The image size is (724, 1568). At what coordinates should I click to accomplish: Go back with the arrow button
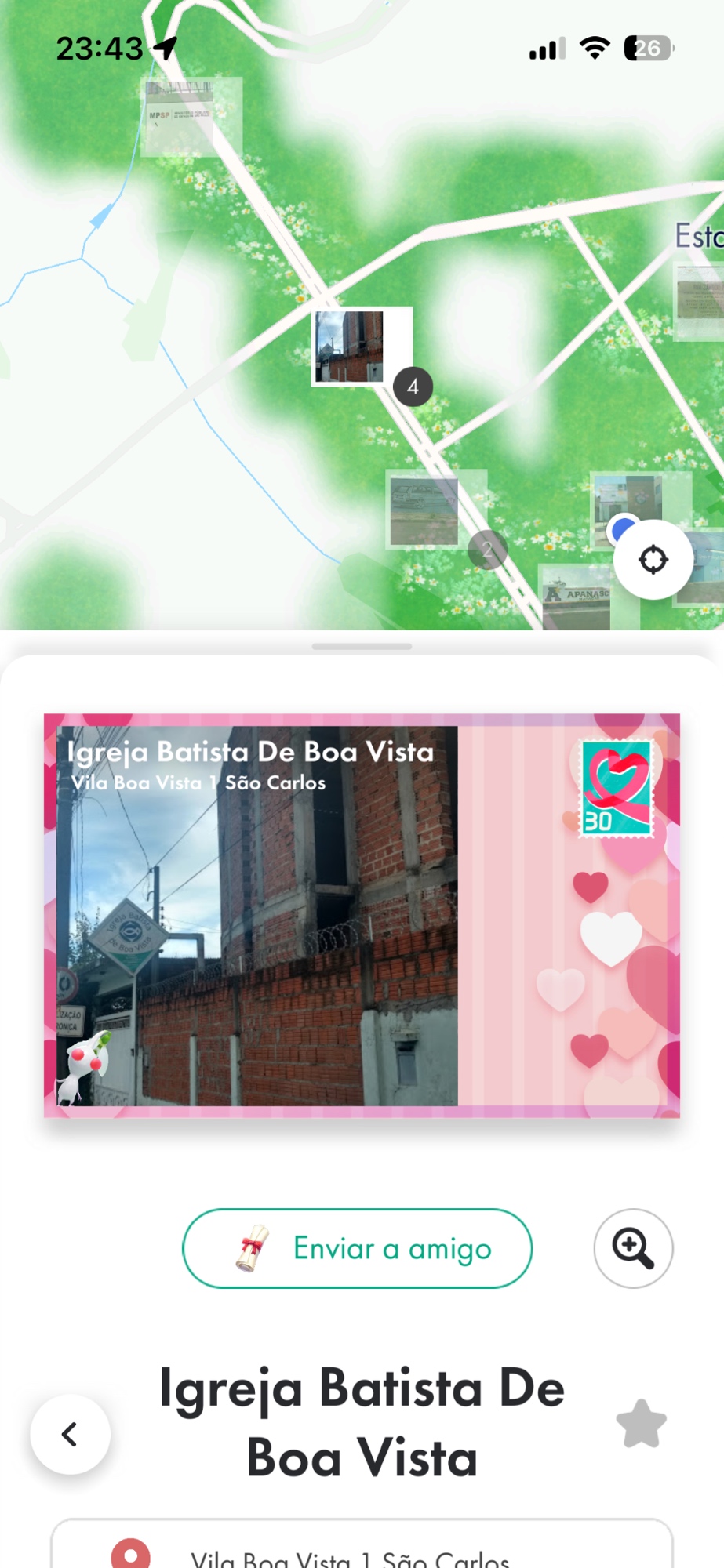pos(70,1434)
